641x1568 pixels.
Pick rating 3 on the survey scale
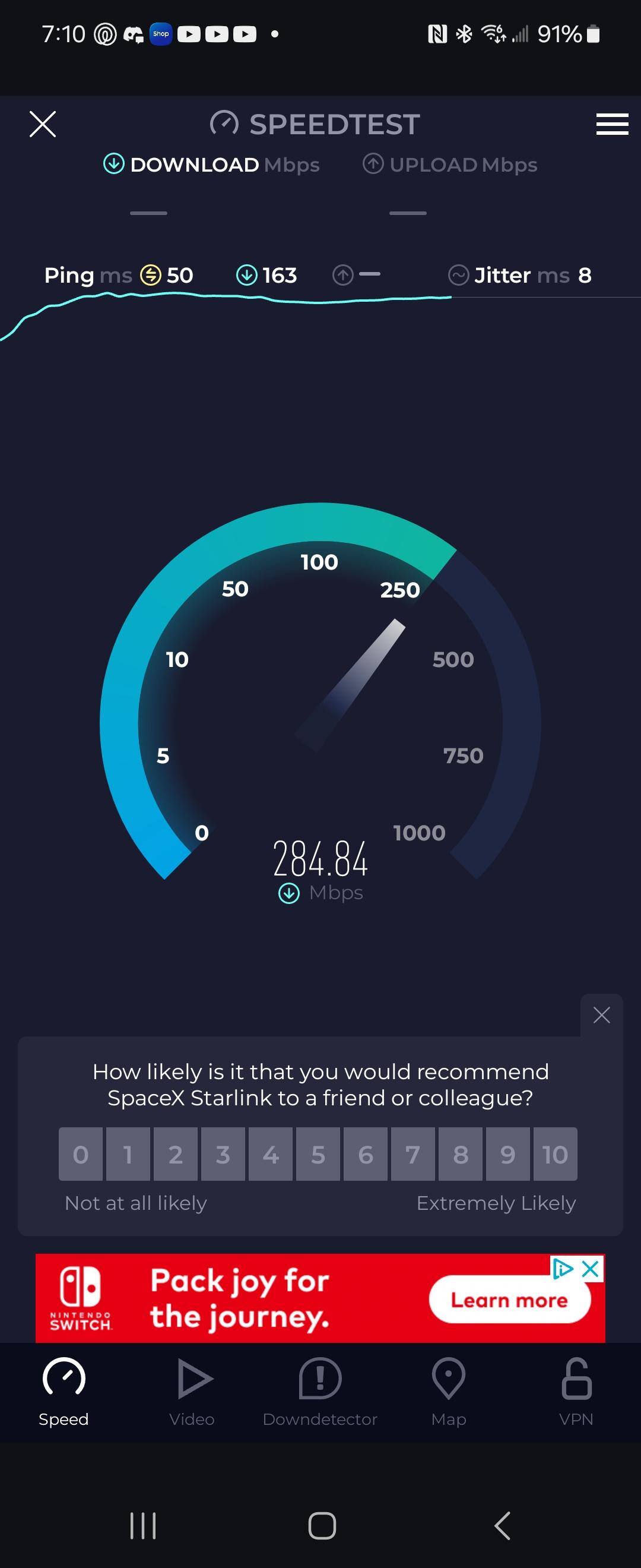(223, 1154)
